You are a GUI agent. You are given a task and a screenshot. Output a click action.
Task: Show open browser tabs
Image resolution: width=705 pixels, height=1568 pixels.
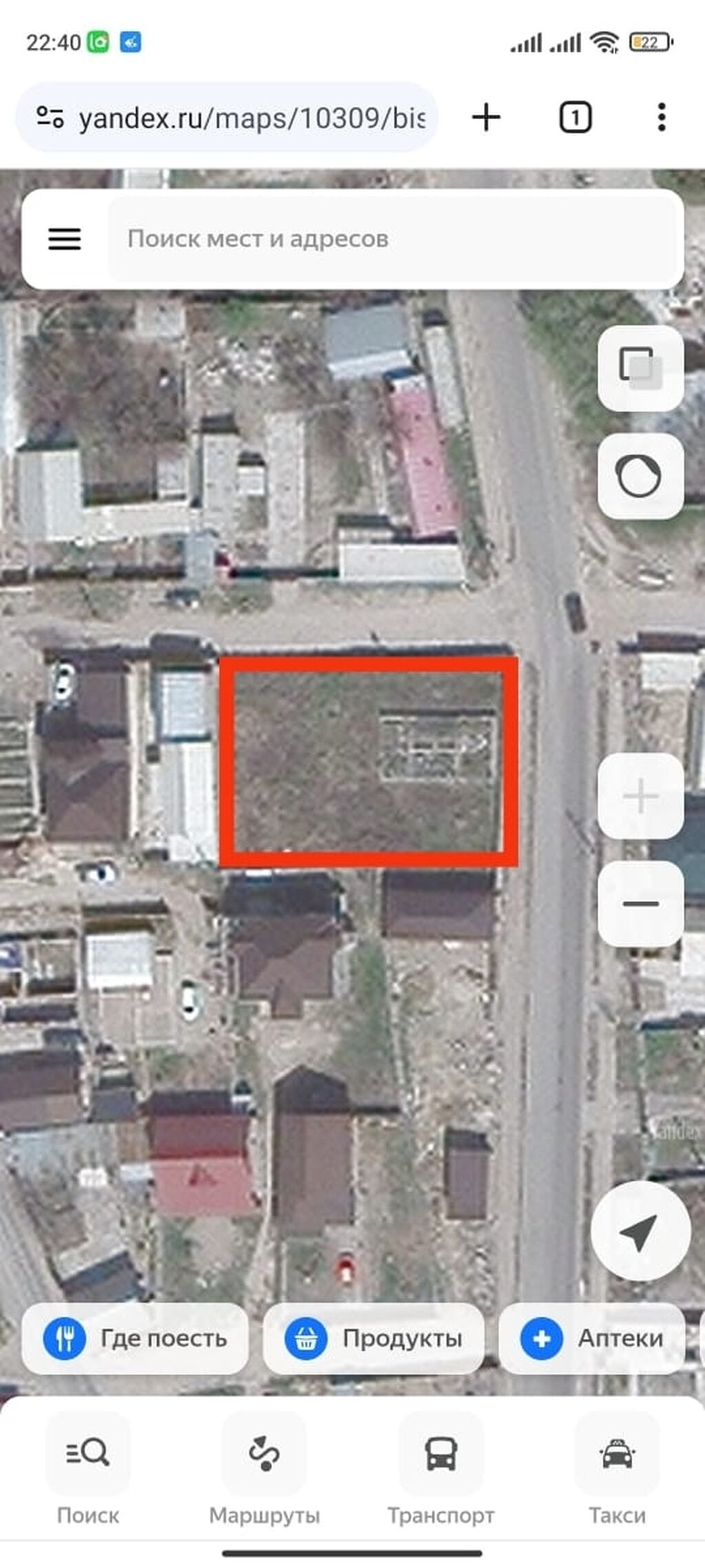pos(575,117)
